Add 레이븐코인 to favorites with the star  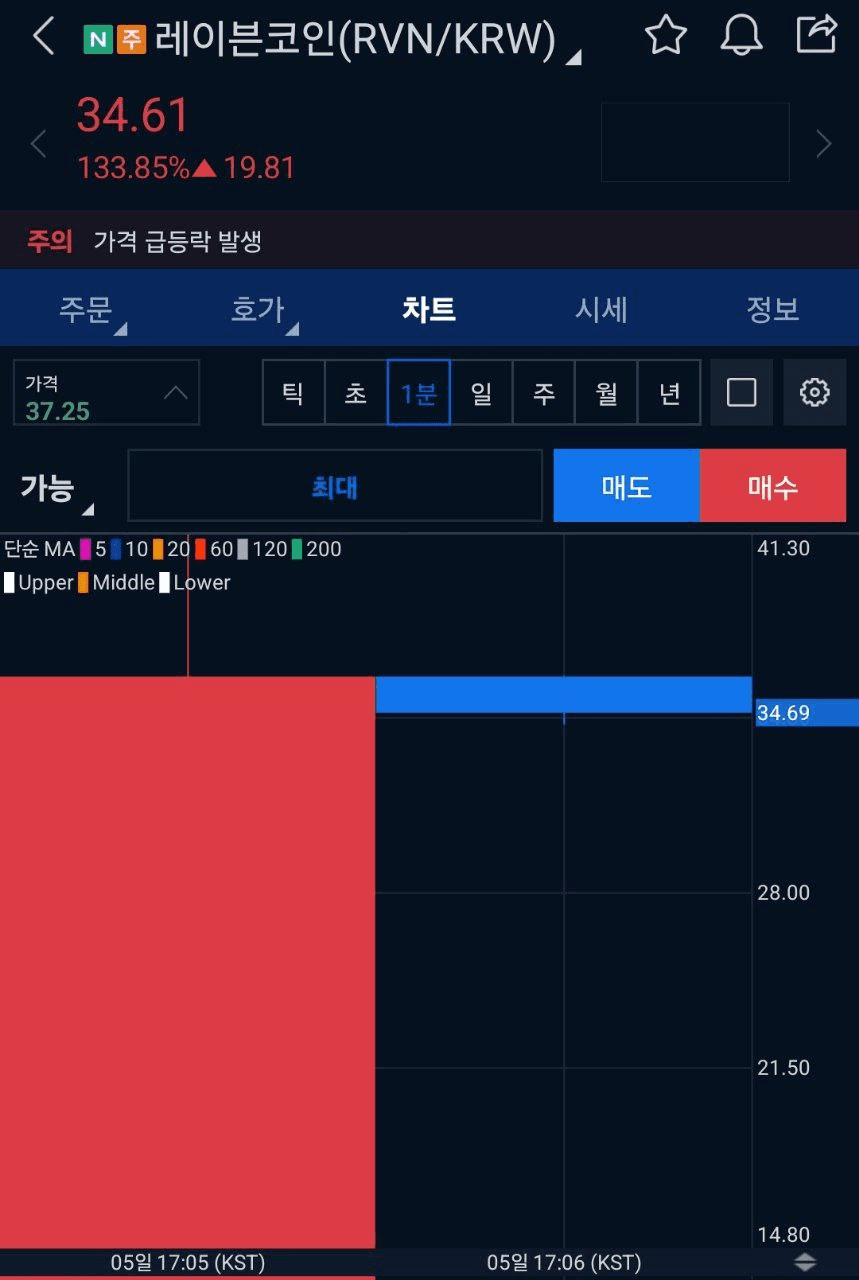tap(665, 37)
